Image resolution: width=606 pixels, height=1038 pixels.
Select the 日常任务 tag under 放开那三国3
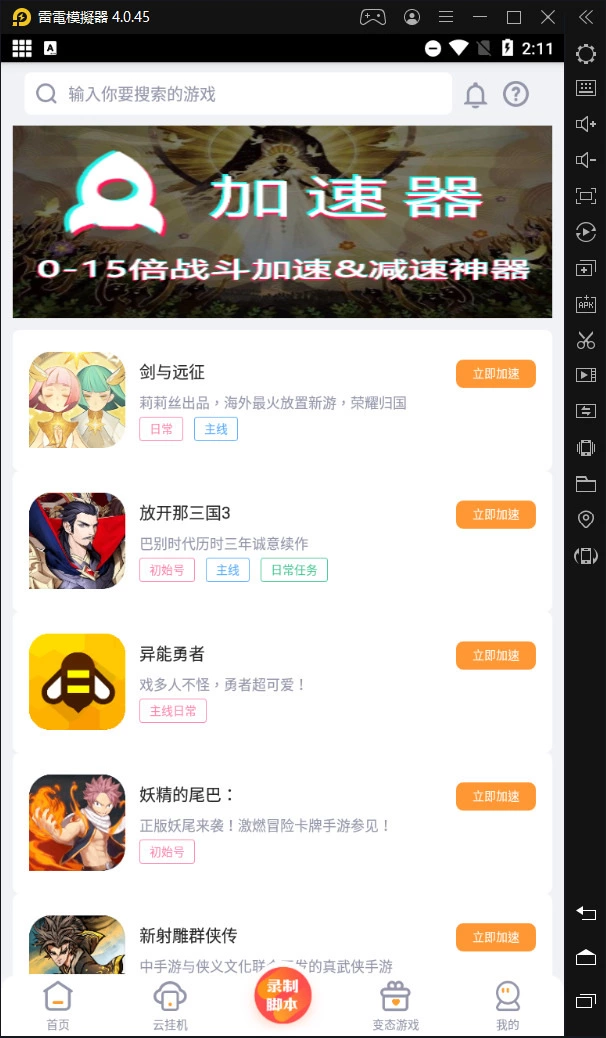point(294,570)
